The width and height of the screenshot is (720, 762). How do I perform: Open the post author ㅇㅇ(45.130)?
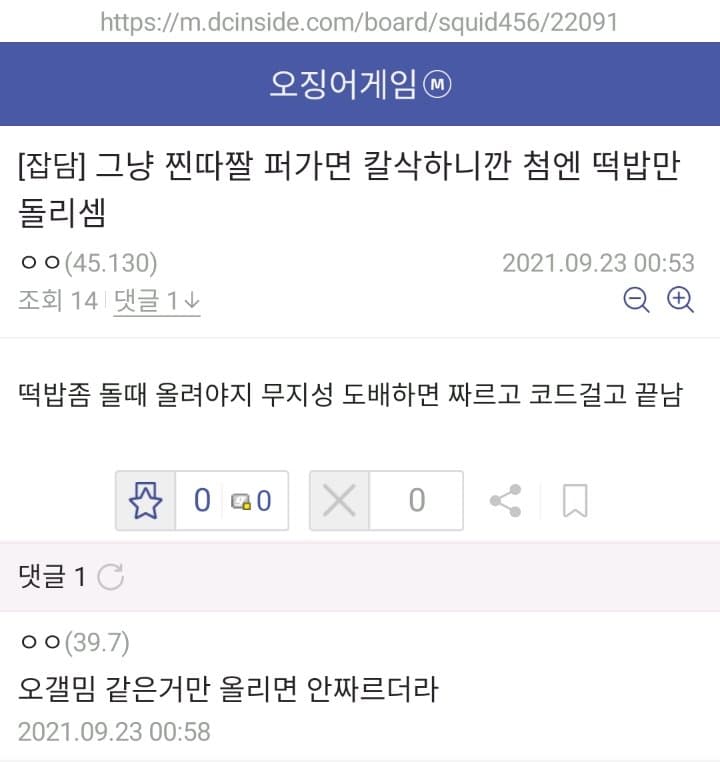pyautogui.click(x=88, y=264)
